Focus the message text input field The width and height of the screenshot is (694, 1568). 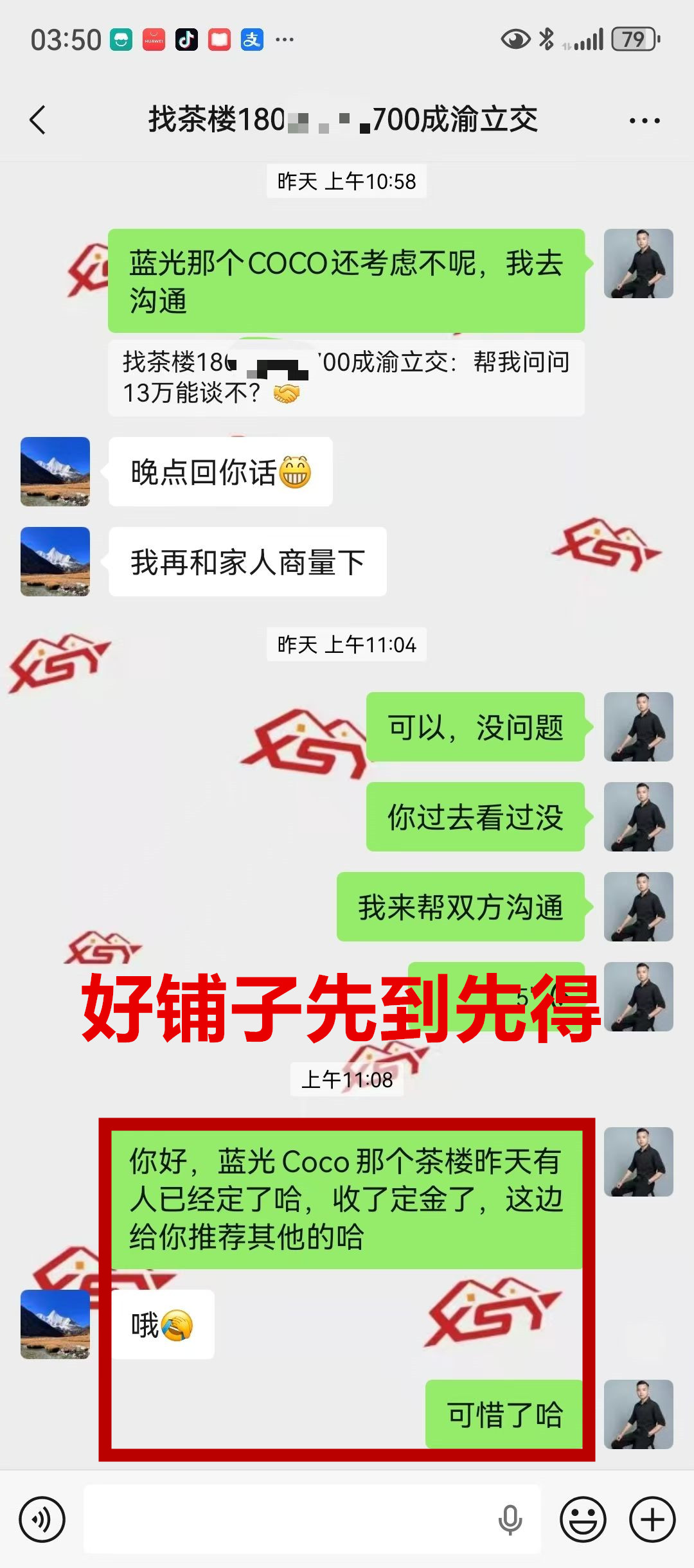click(x=289, y=1519)
